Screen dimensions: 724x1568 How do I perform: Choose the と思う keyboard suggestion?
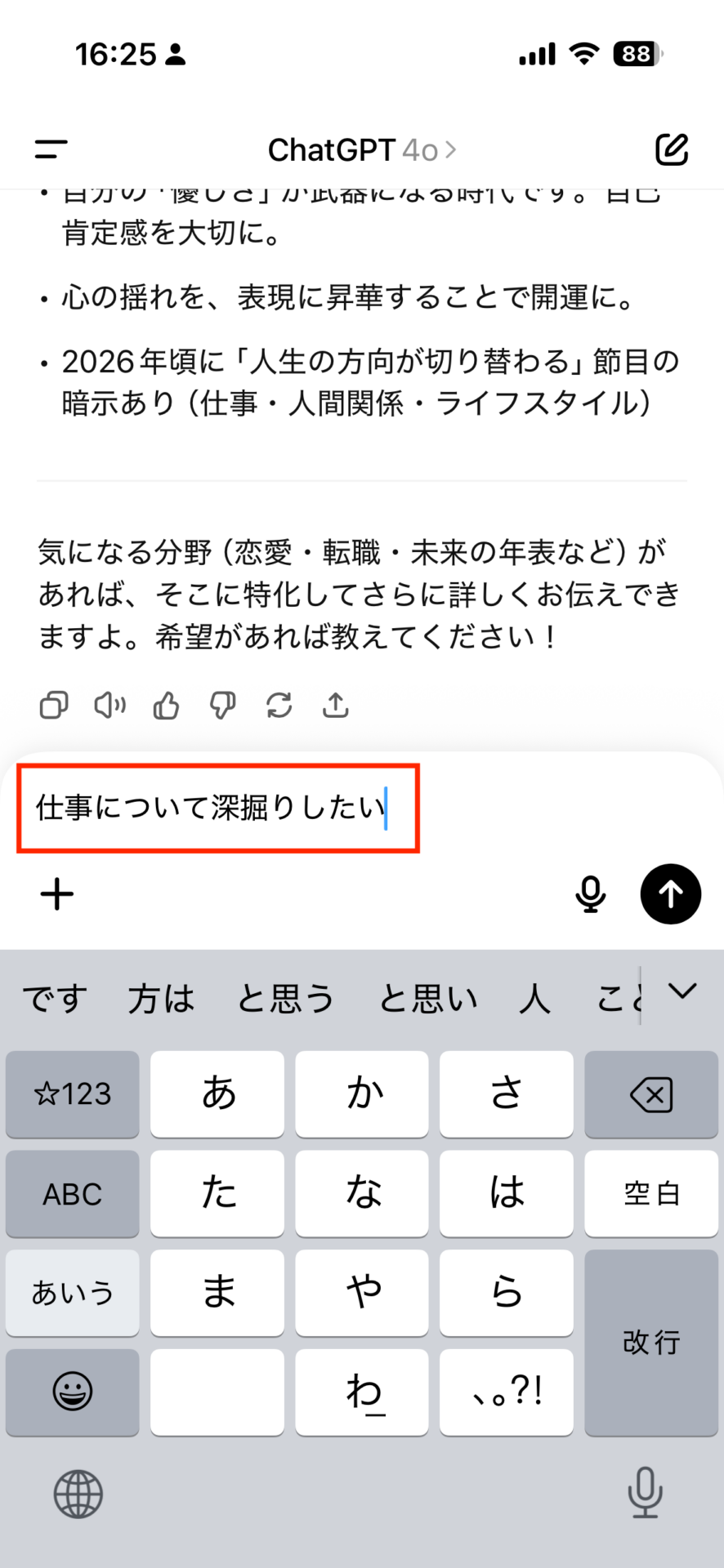tap(285, 998)
